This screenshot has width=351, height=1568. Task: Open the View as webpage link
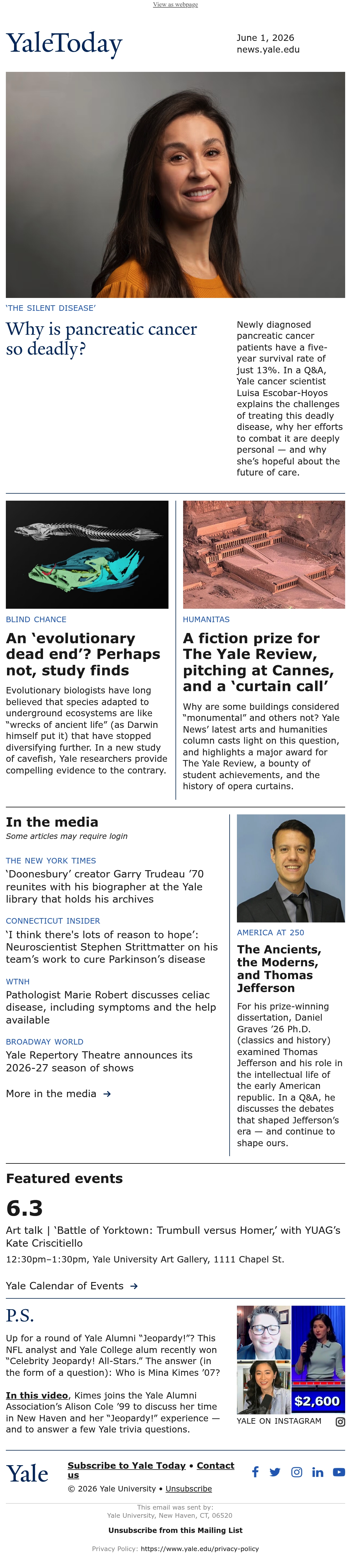[175, 4]
